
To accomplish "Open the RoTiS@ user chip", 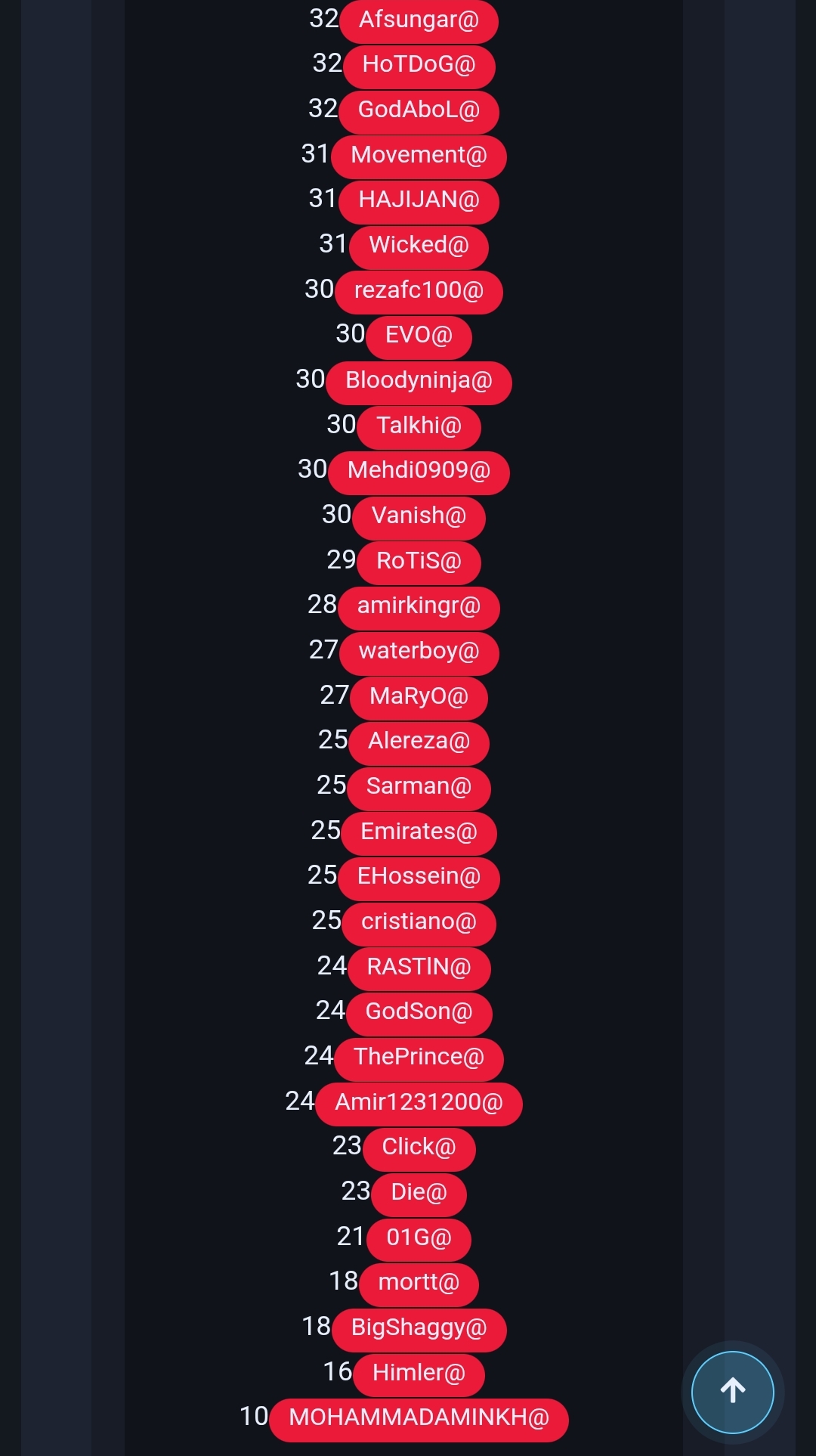I will 419,562.
